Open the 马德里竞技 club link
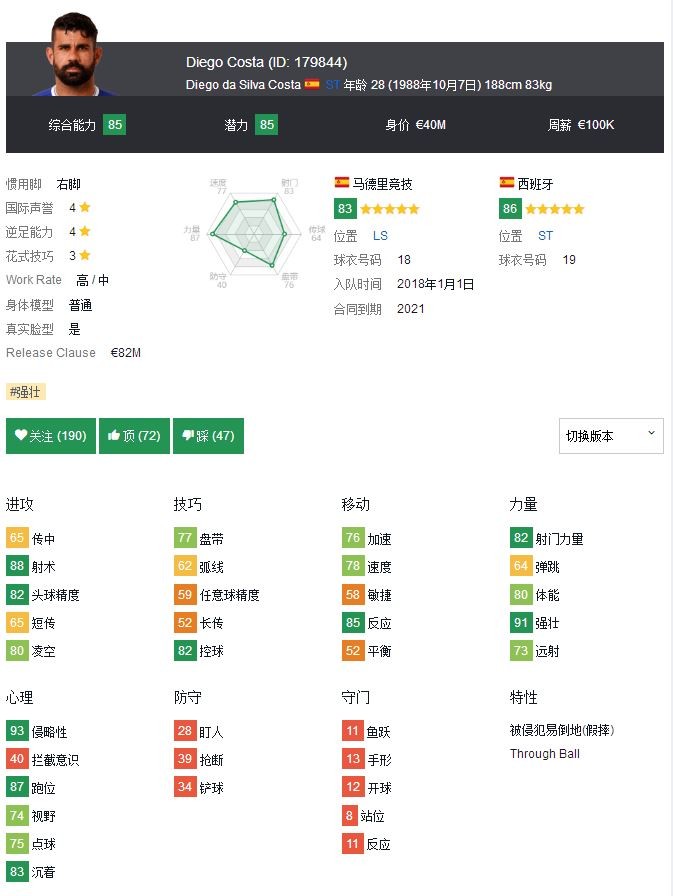Viewport: 673px width, 896px height. 382,184
